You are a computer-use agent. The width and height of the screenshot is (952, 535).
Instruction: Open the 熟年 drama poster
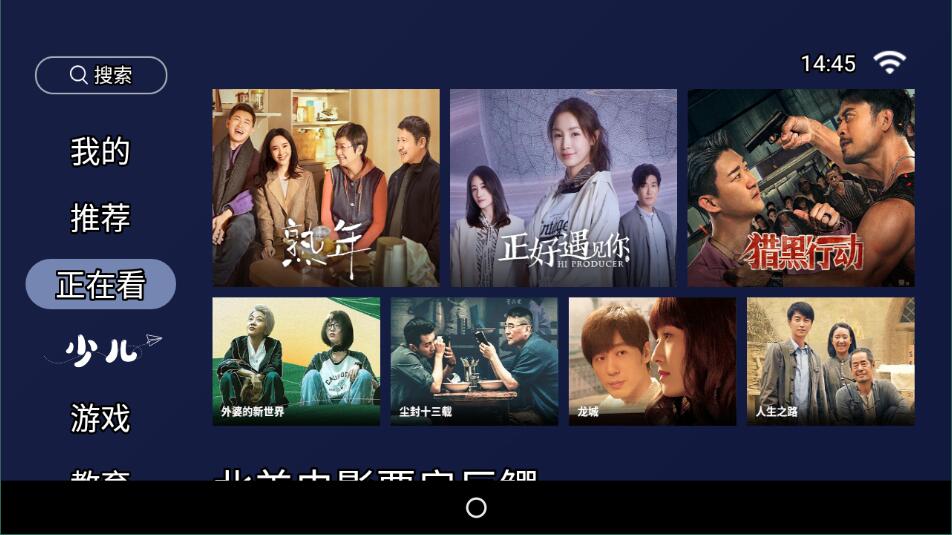pos(326,188)
